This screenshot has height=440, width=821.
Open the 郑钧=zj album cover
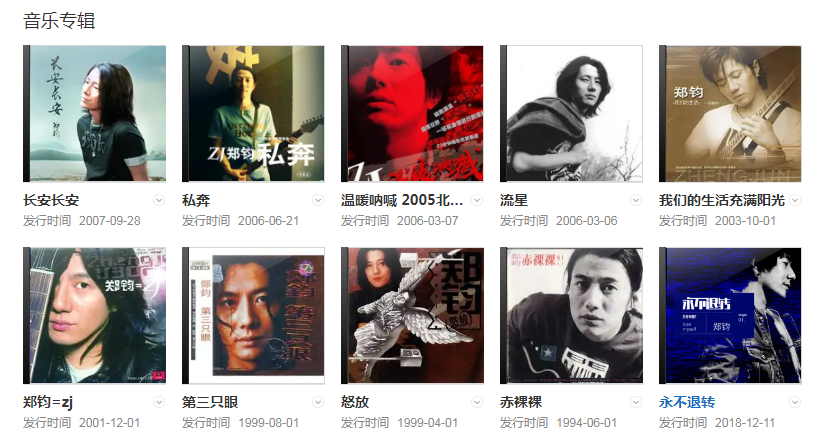pos(95,316)
